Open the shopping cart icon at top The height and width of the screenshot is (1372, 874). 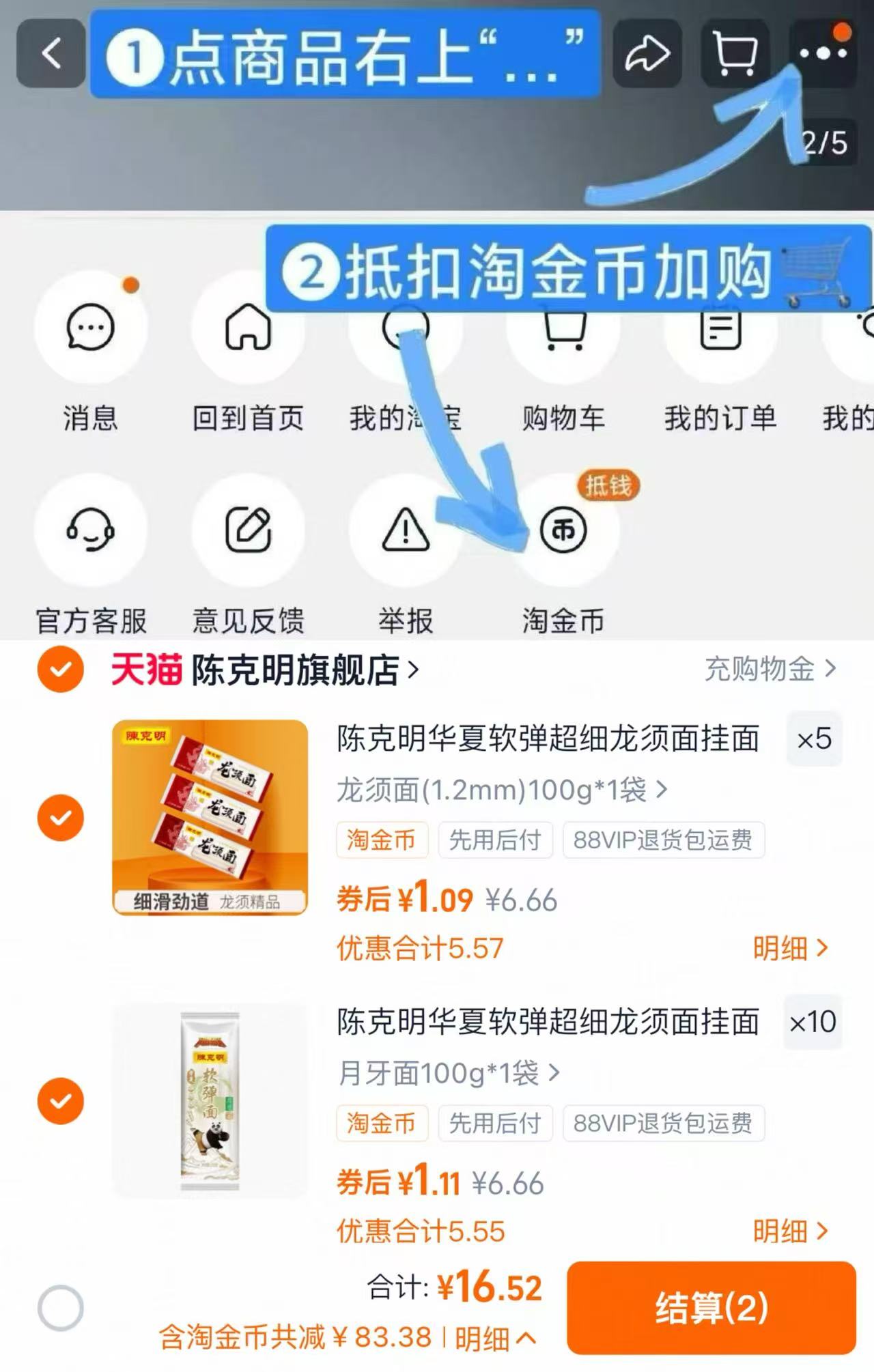click(733, 55)
